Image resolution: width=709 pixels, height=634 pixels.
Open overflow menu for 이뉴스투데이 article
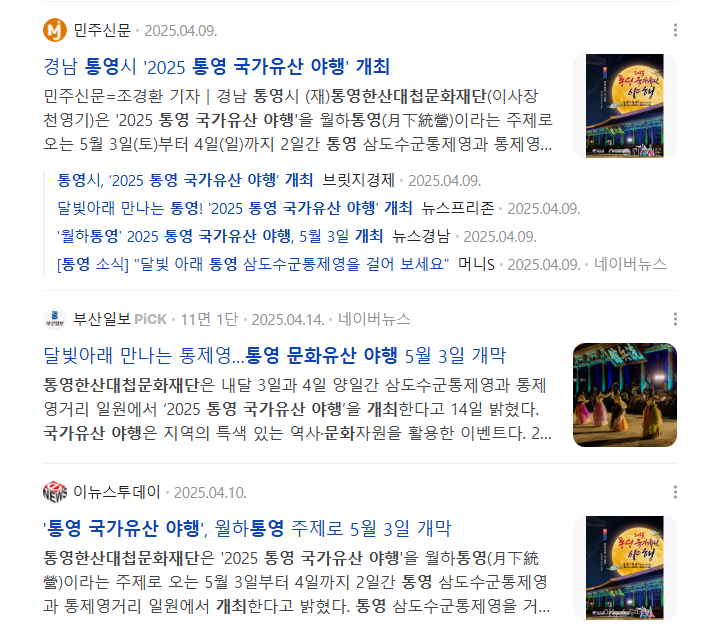point(676,492)
